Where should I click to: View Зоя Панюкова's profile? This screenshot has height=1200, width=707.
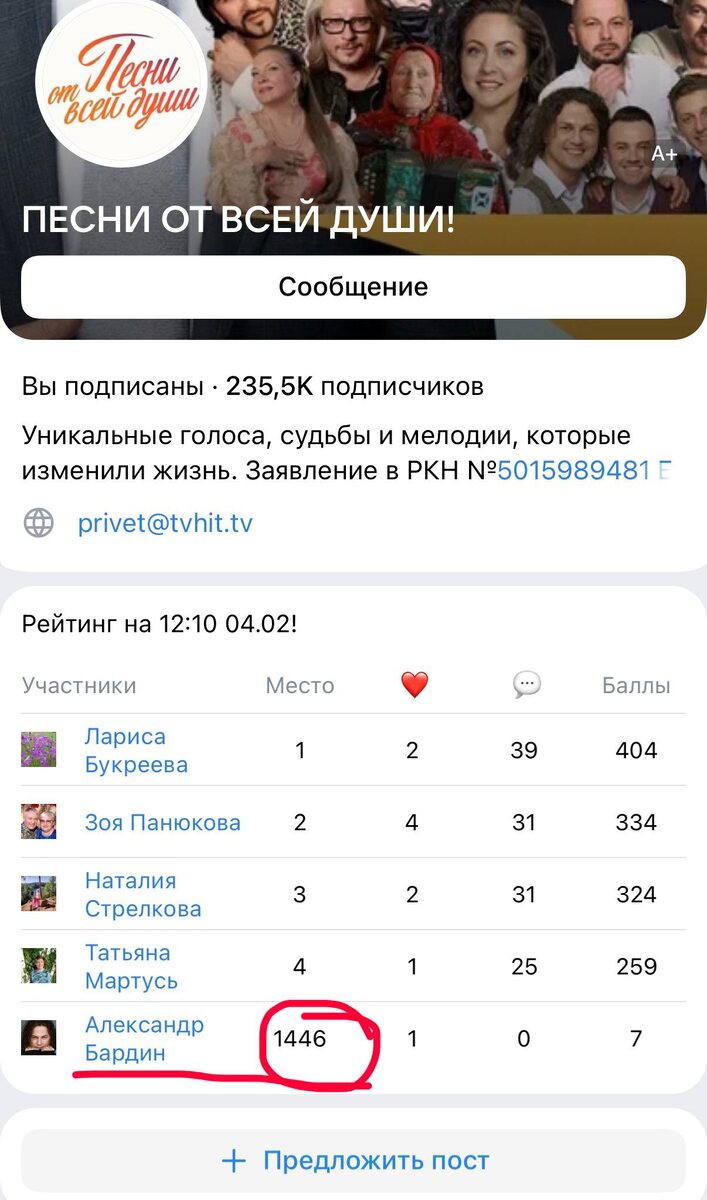click(x=162, y=823)
